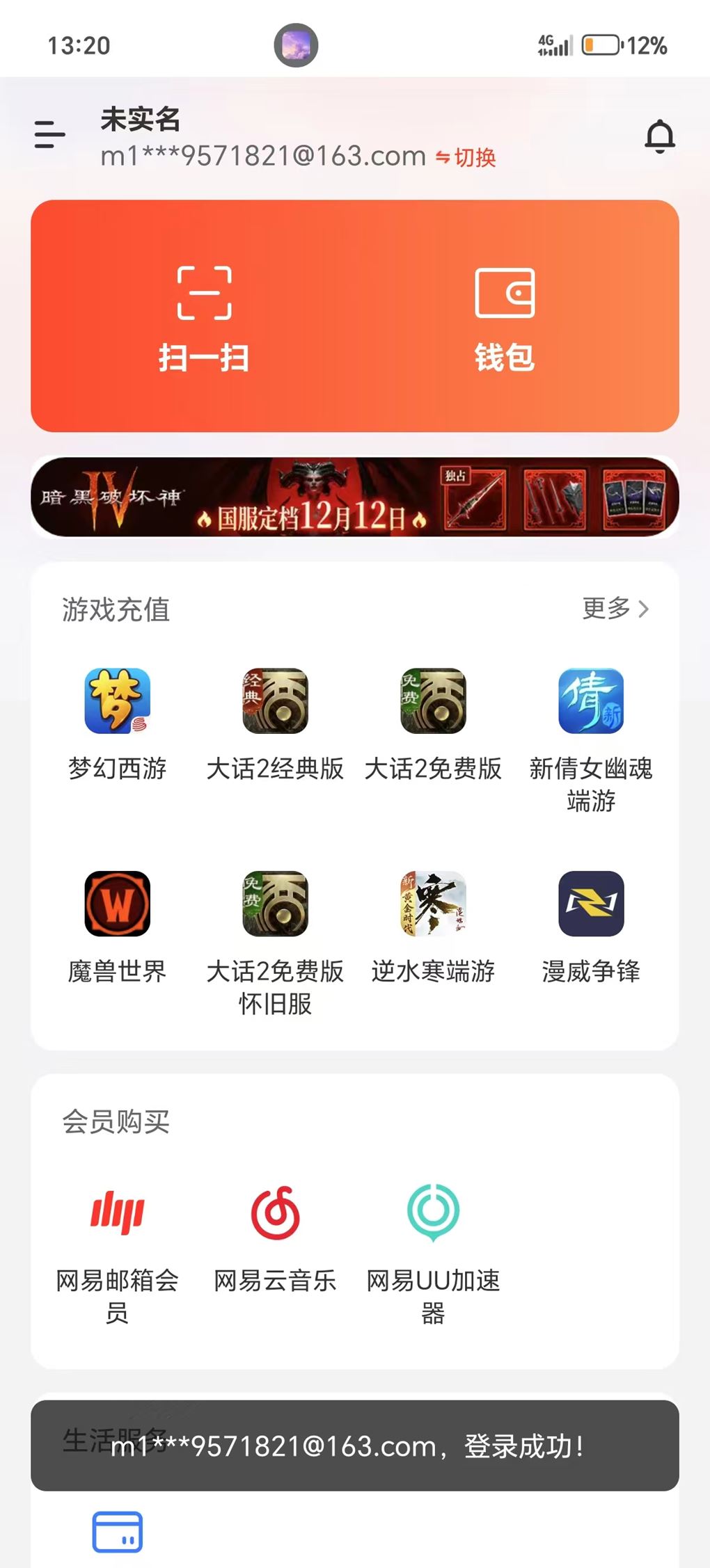Open the 暗黑破坏神 IV banner
Viewport: 710px width, 1568px height.
[x=355, y=497]
